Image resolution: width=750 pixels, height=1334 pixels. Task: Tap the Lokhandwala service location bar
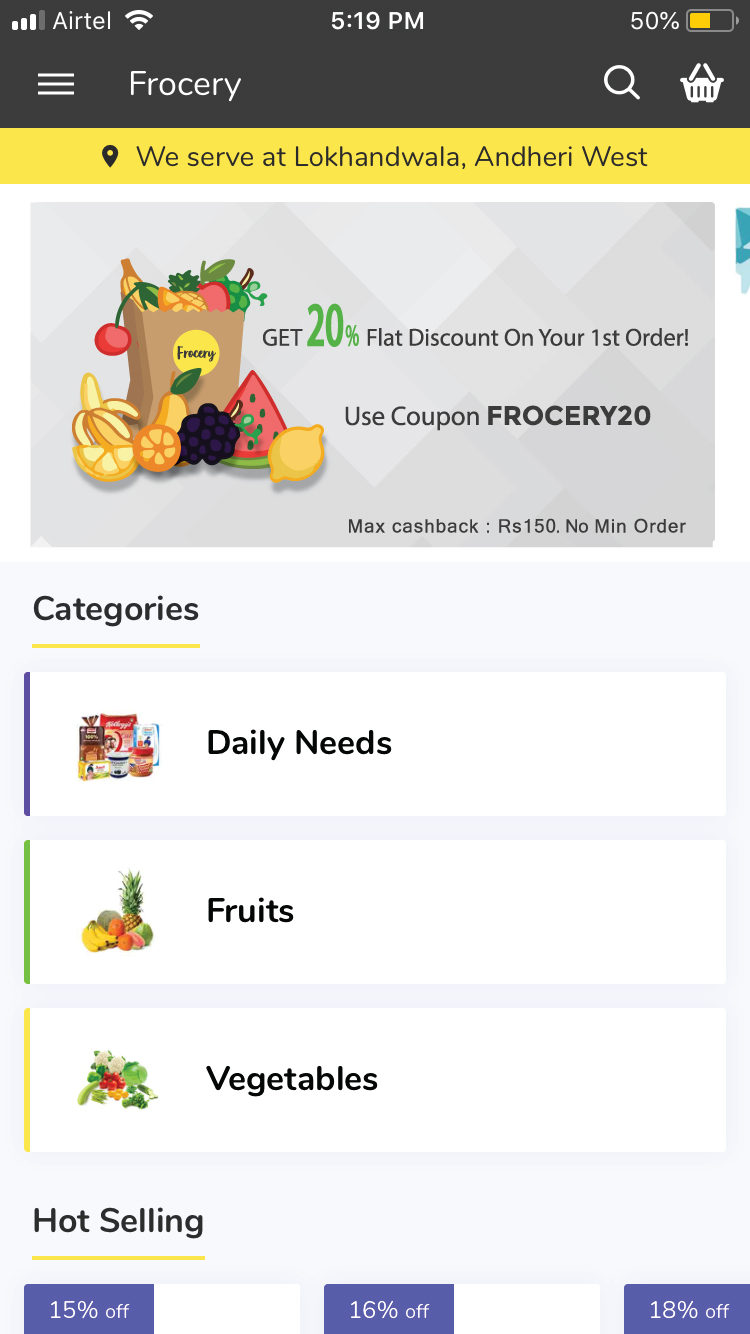[375, 156]
